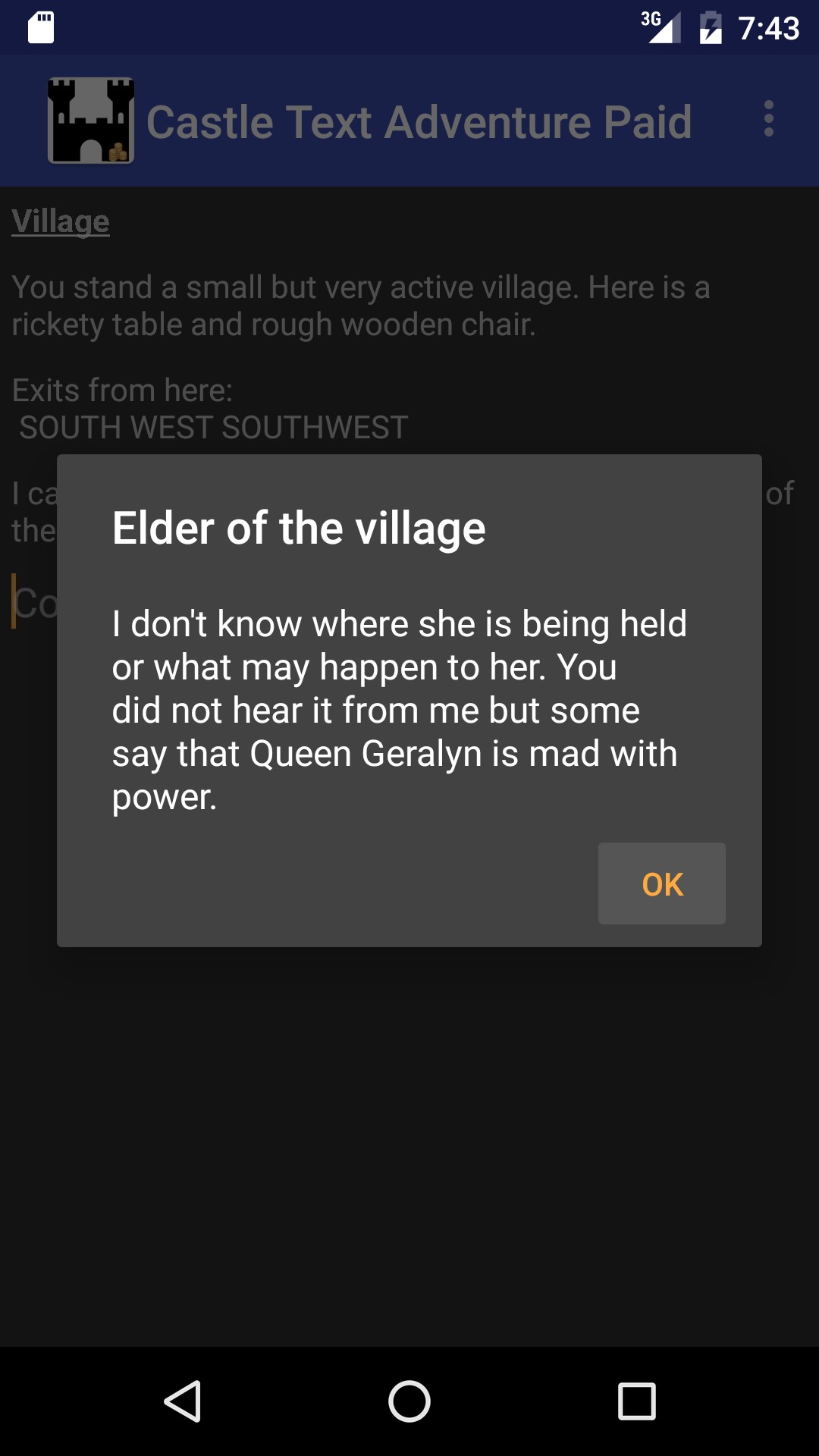Screen dimensions: 819x1456
Task: Open the overflow menu
Action: click(x=769, y=119)
